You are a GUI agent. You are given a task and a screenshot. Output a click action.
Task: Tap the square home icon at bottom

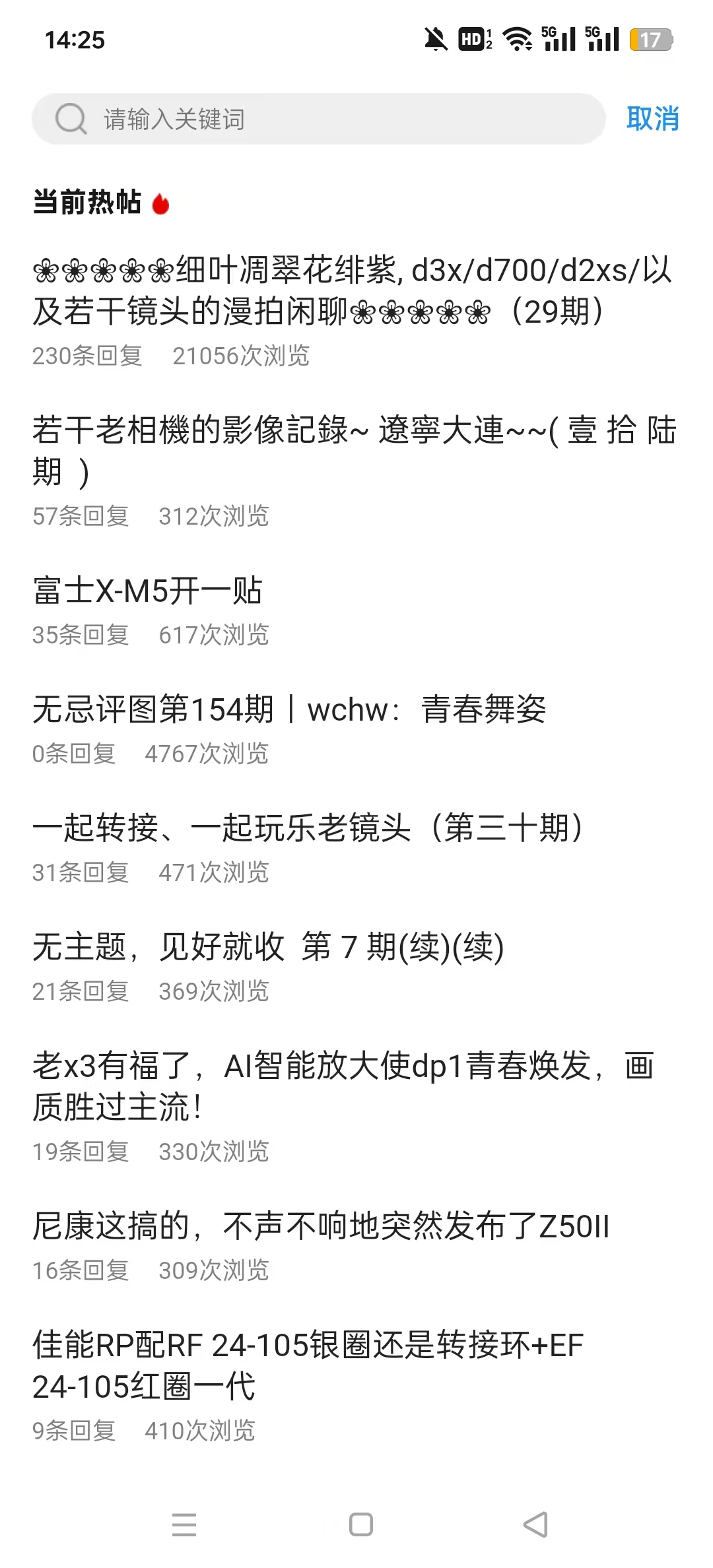(360, 1524)
